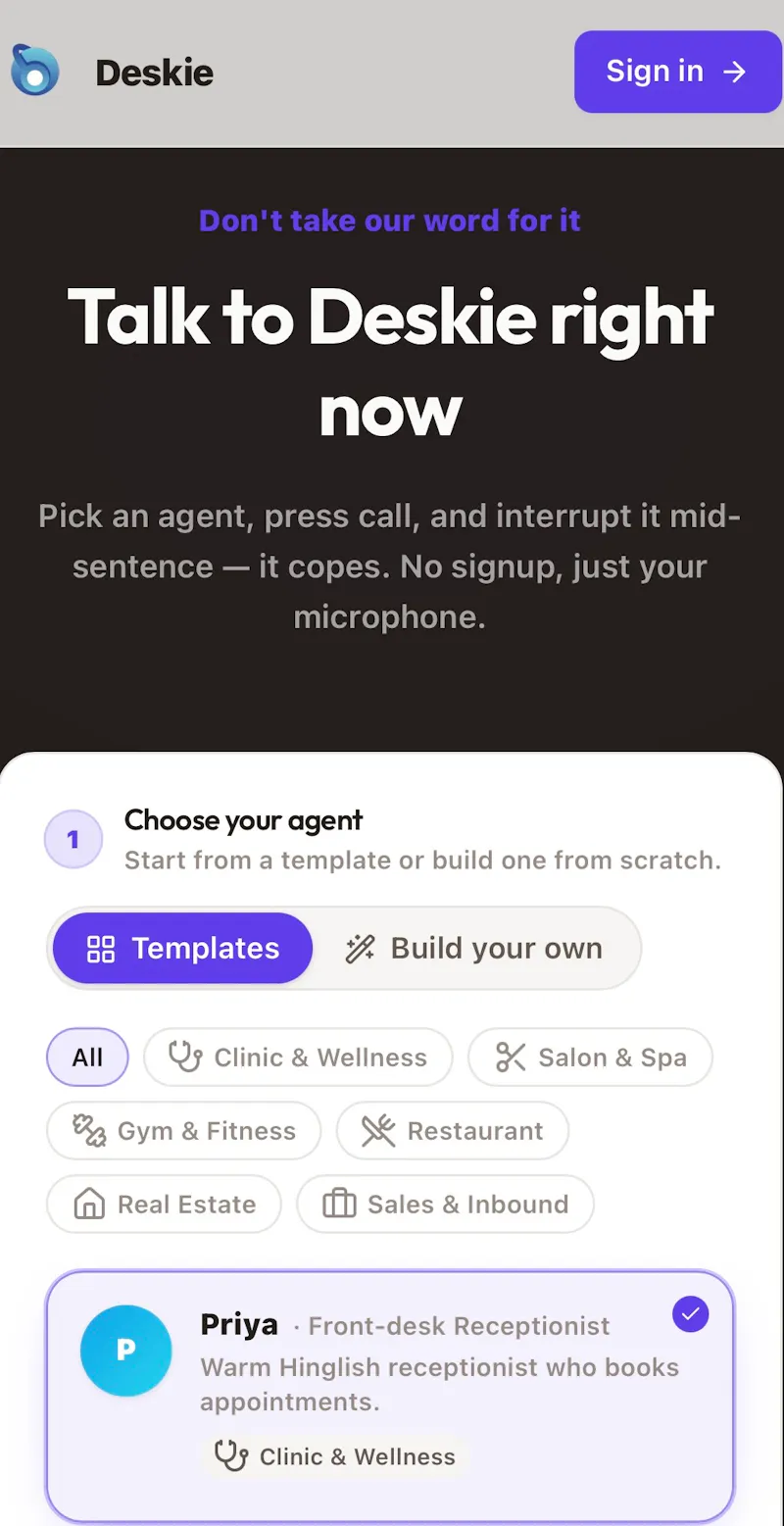Image resolution: width=784 pixels, height=1526 pixels.
Task: Open the Deskie home link
Action: tap(112, 72)
